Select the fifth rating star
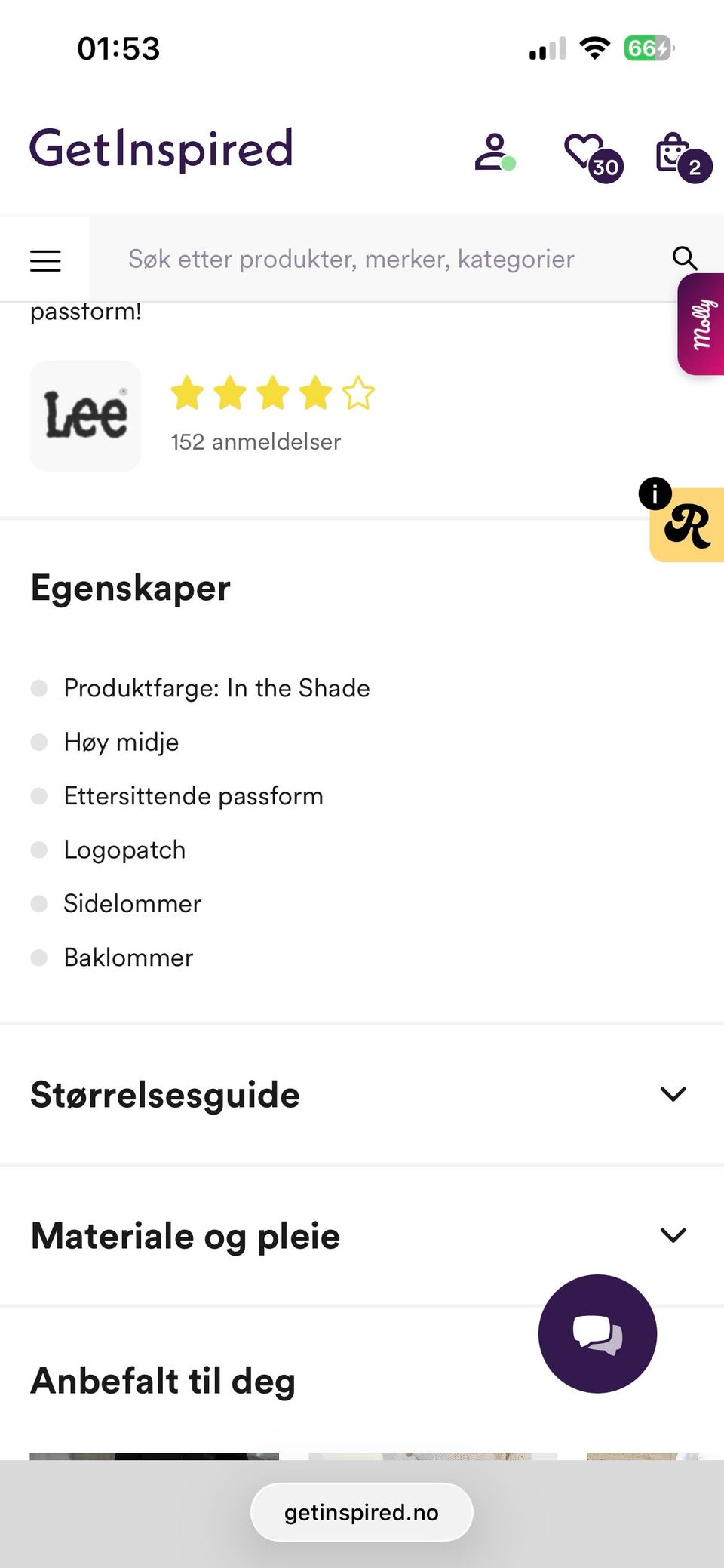 [358, 393]
